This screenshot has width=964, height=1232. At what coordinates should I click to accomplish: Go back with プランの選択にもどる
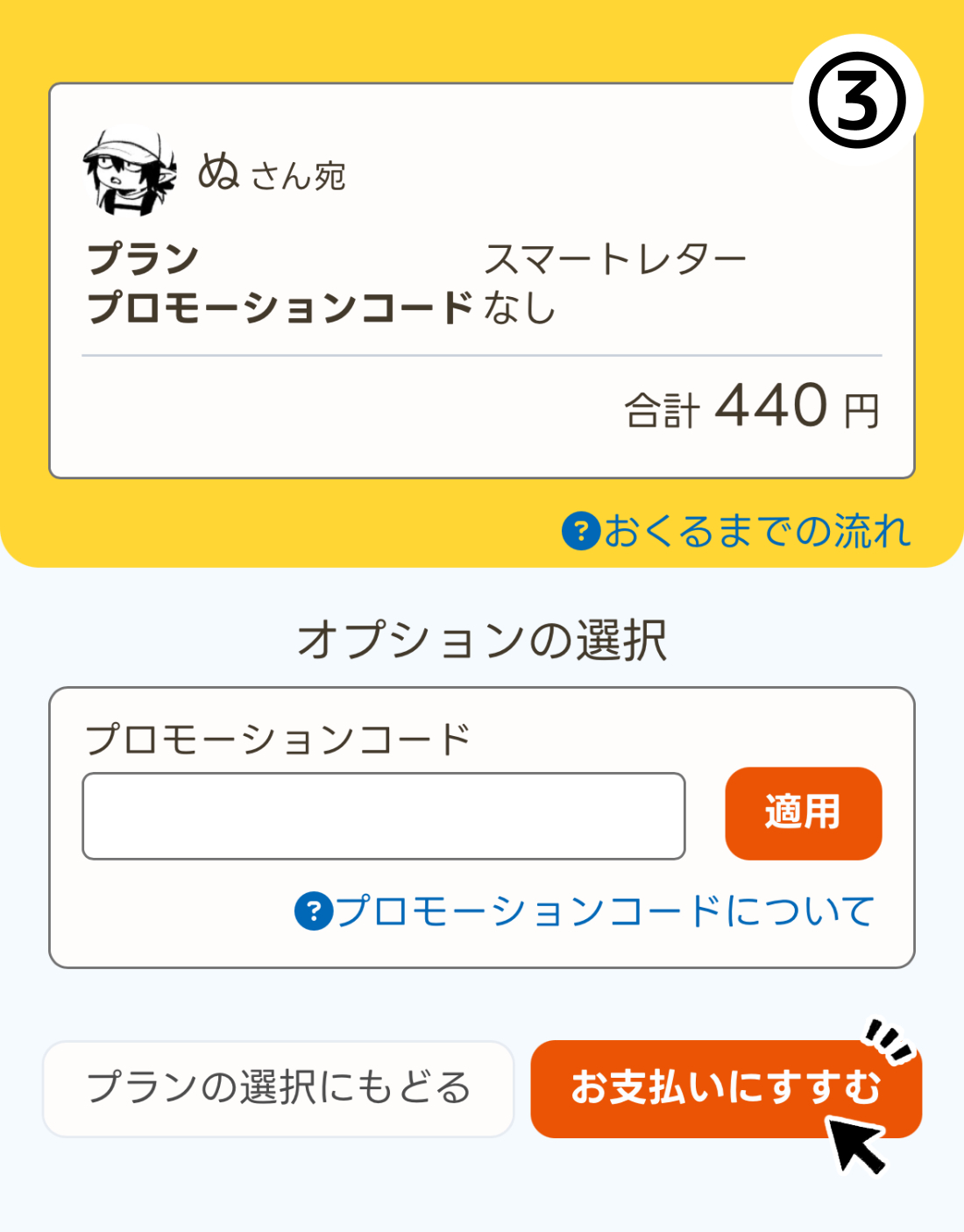(x=278, y=1088)
